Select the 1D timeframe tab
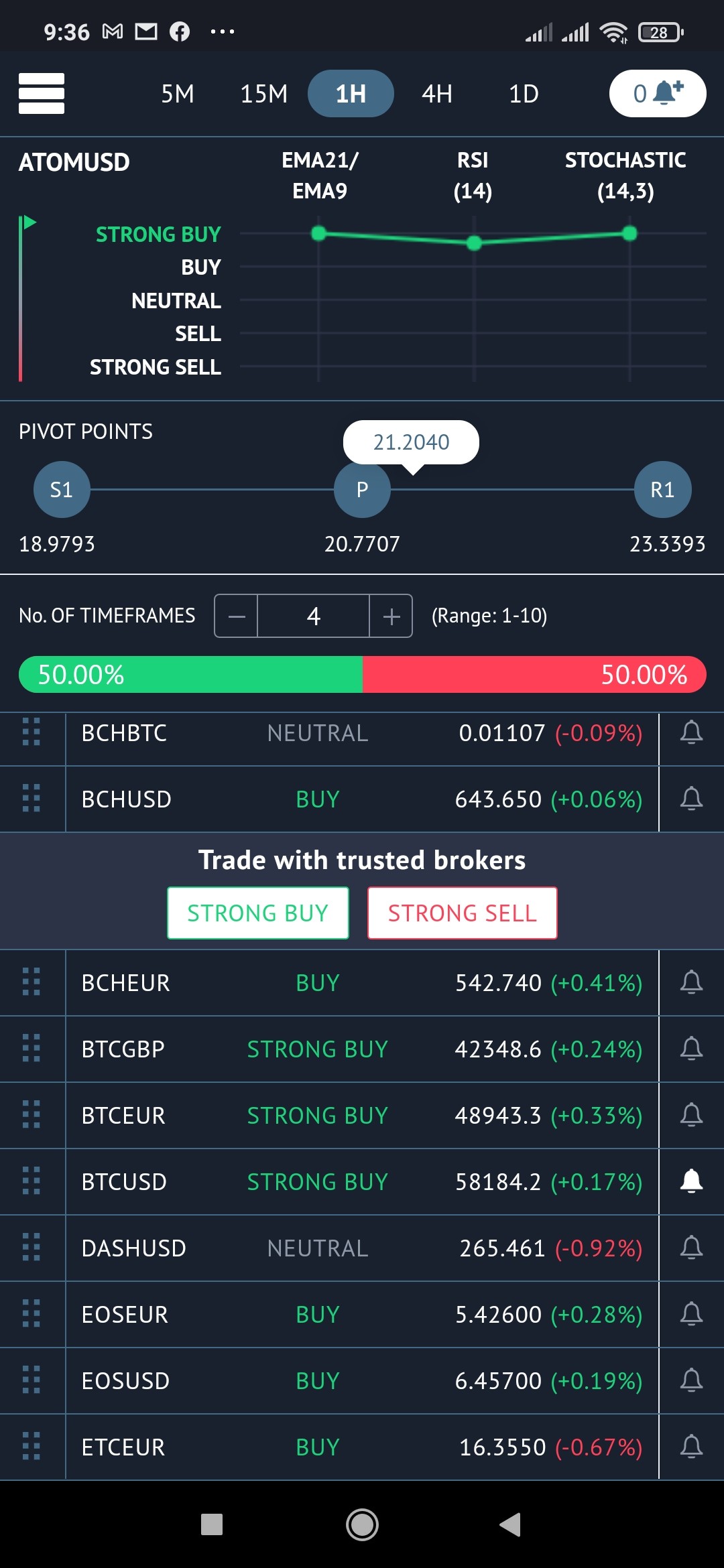Image resolution: width=724 pixels, height=1568 pixels. click(x=524, y=94)
